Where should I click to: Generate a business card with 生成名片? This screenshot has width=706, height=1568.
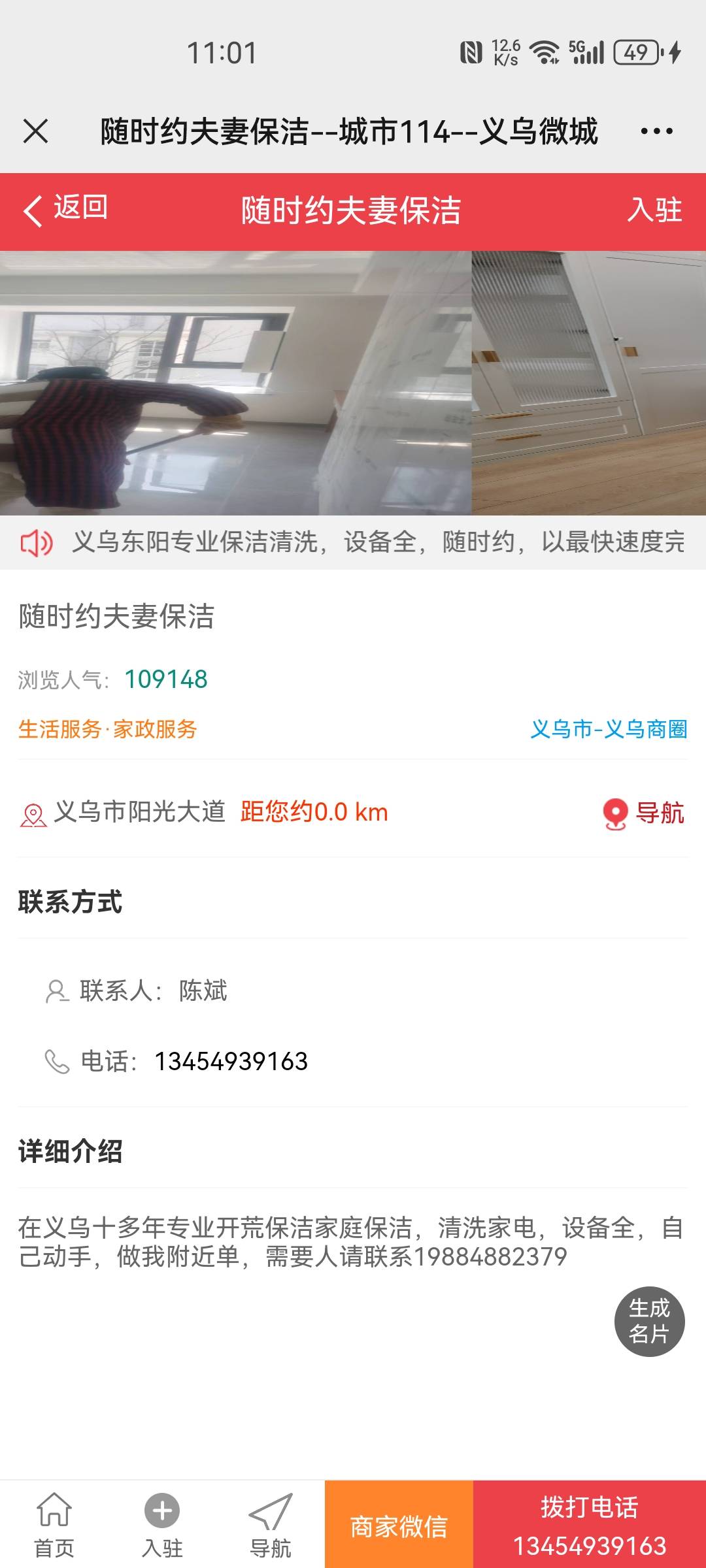pos(649,1321)
